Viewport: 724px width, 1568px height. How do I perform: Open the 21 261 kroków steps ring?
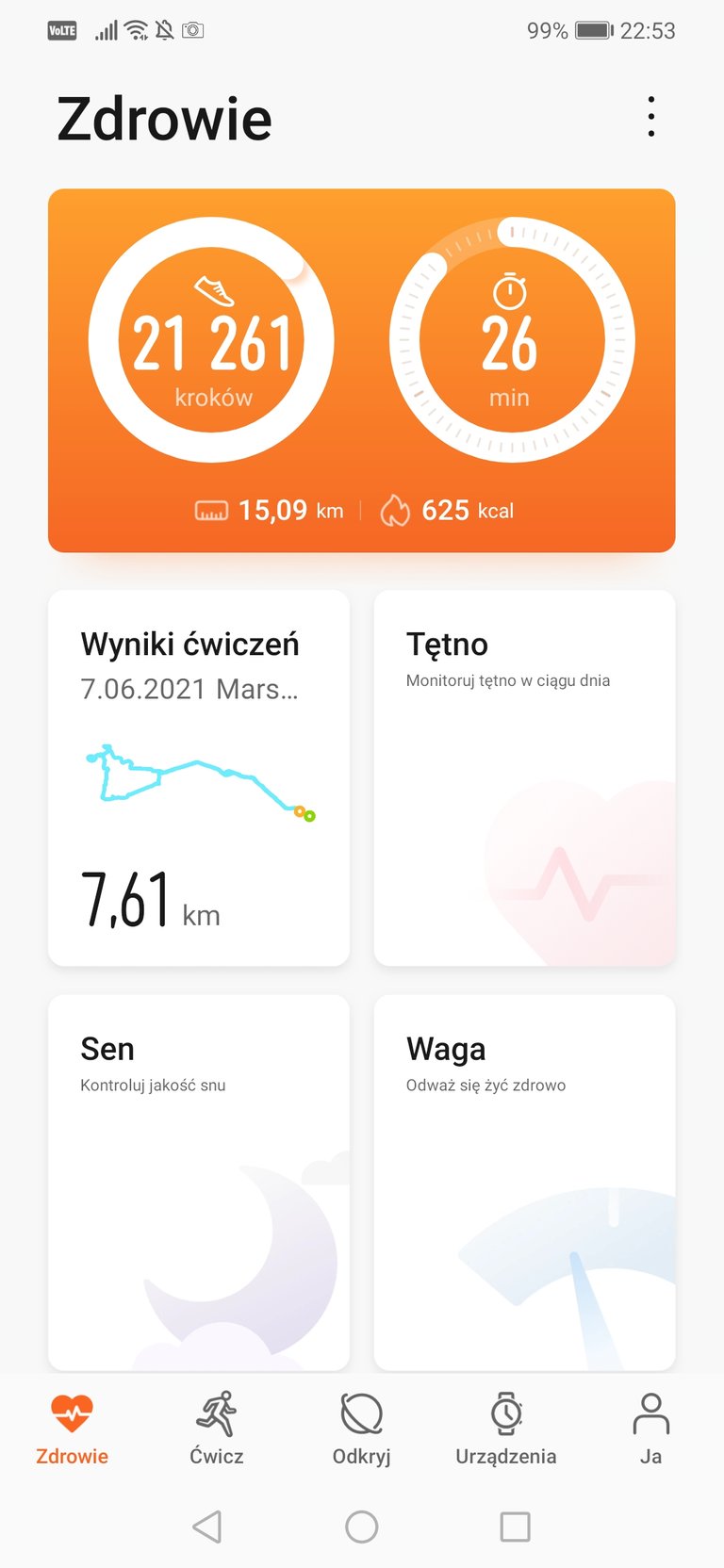click(211, 340)
